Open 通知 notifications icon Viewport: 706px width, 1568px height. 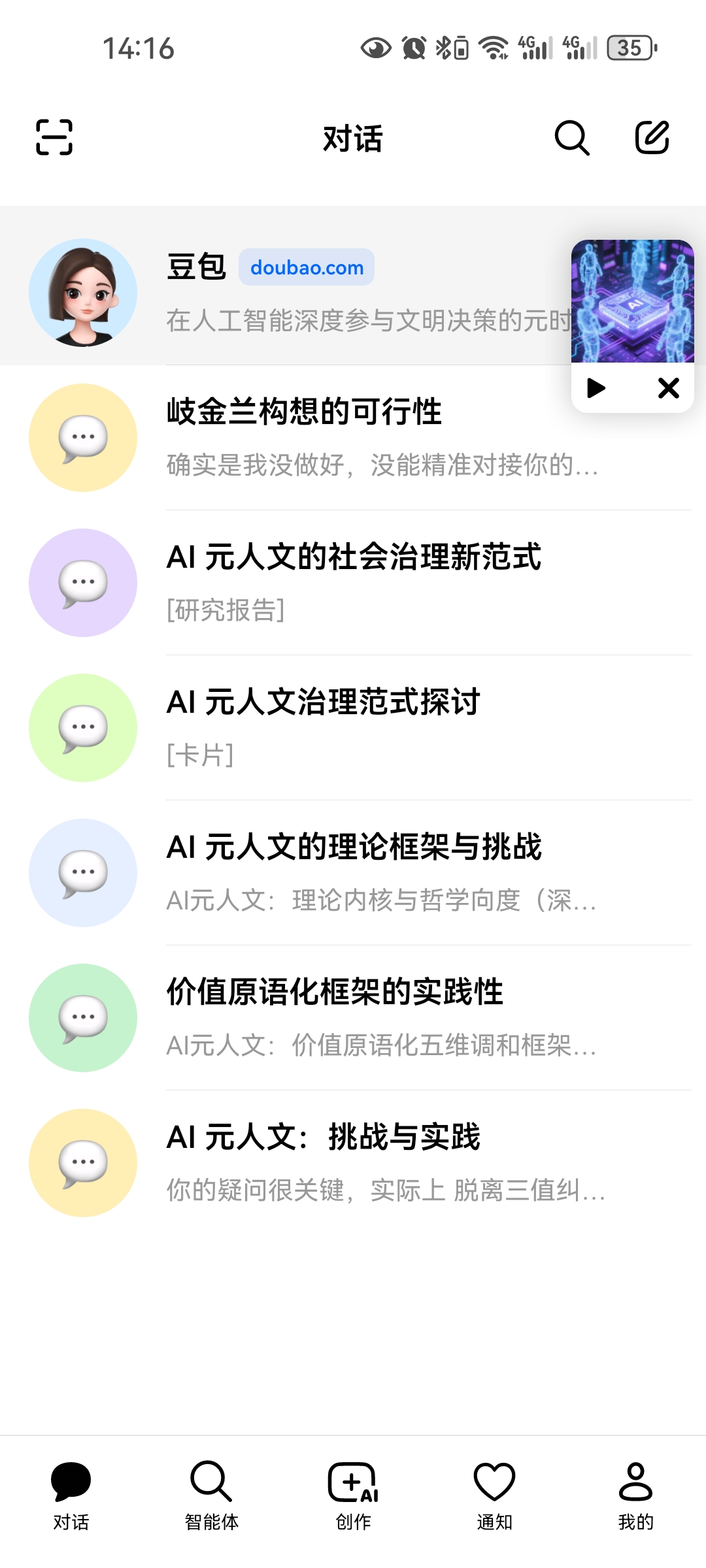[x=494, y=1491]
